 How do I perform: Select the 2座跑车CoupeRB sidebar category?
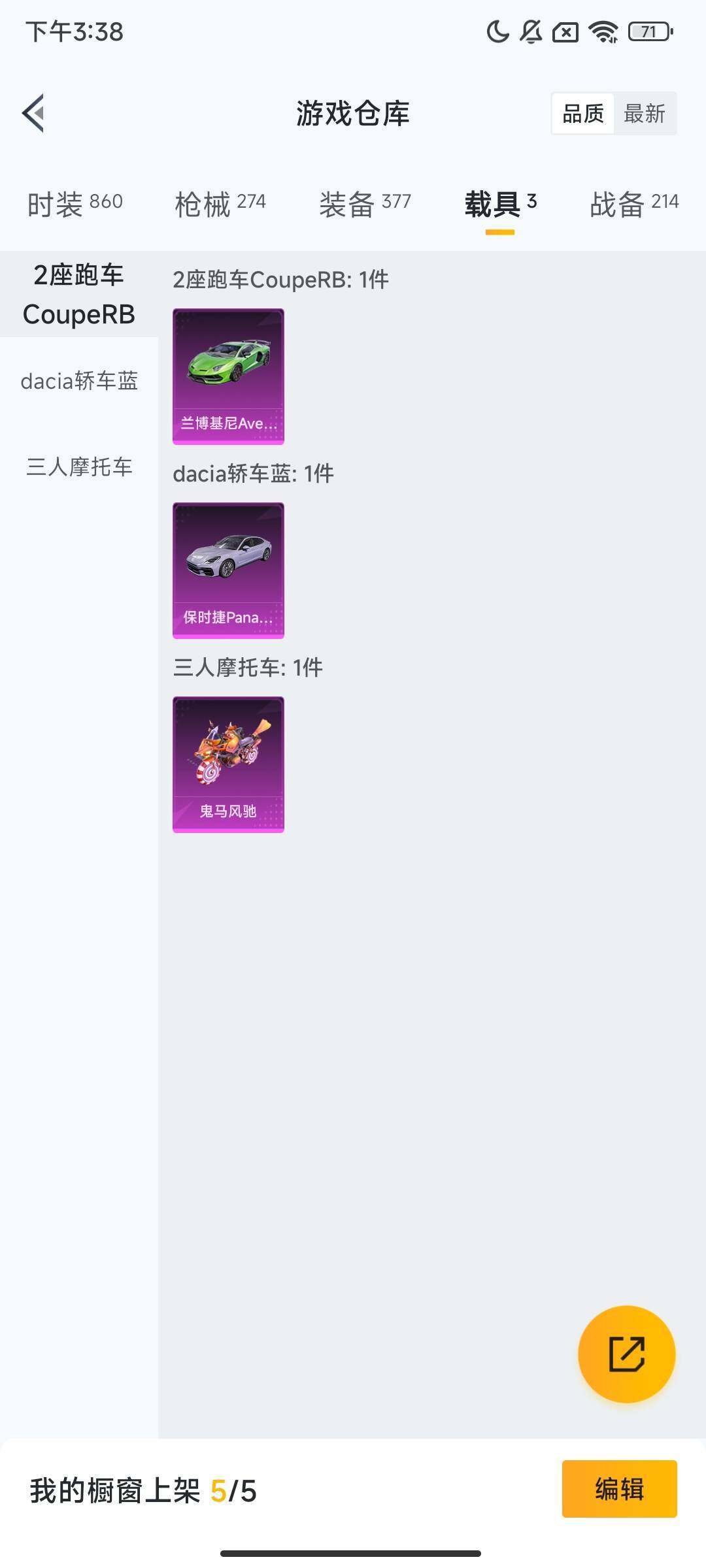point(78,294)
